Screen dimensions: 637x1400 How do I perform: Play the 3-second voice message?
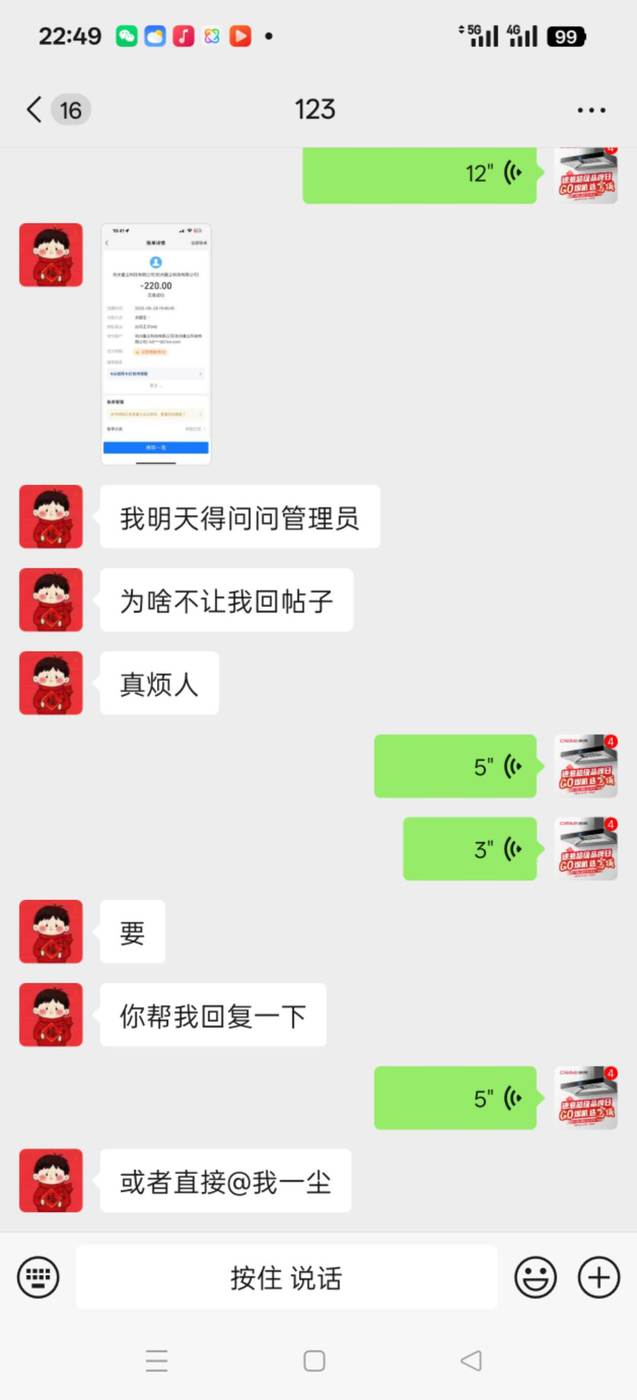[469, 849]
